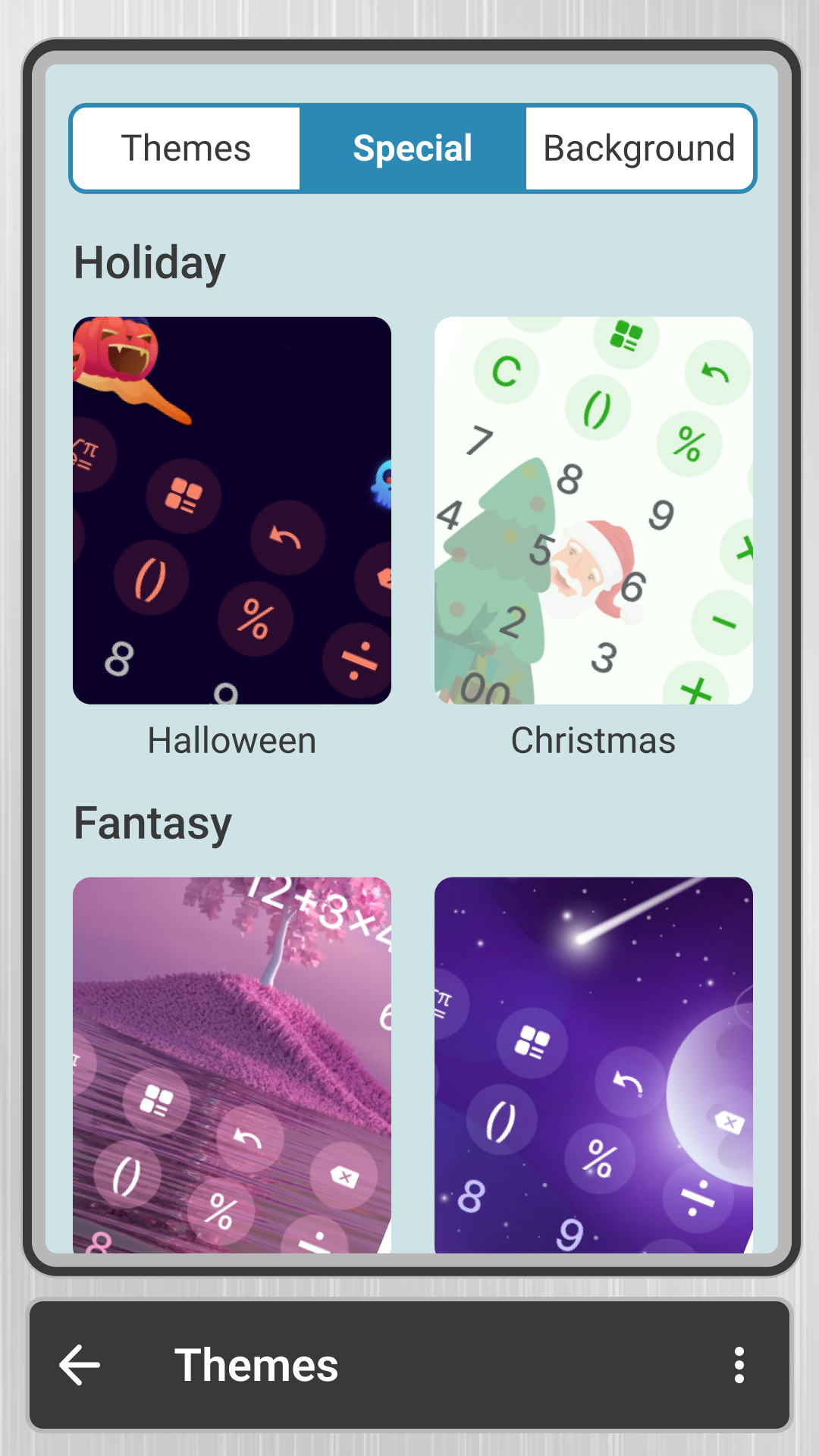Select the Special tab
This screenshot has height=1456, width=819.
(x=413, y=149)
